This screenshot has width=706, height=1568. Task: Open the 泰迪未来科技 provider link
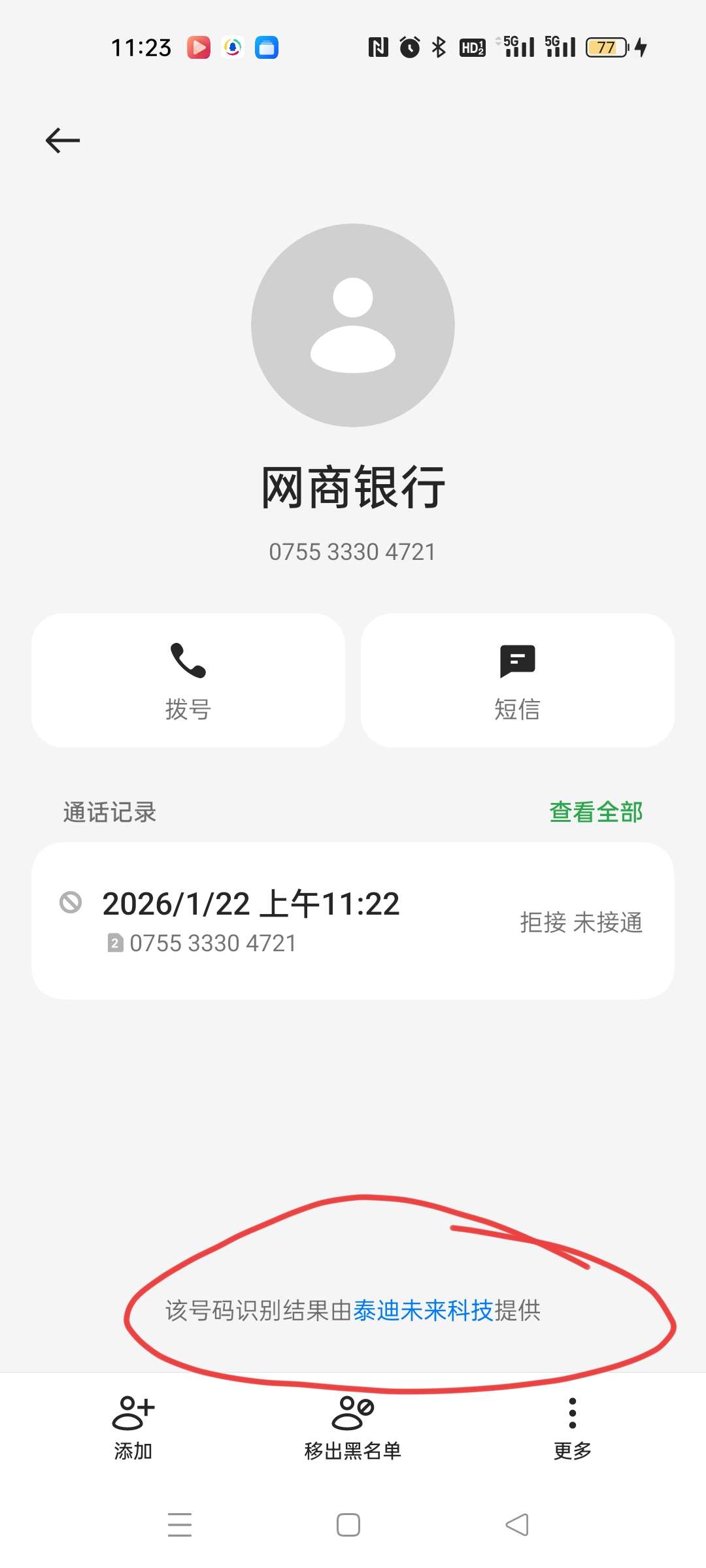coord(423,1311)
